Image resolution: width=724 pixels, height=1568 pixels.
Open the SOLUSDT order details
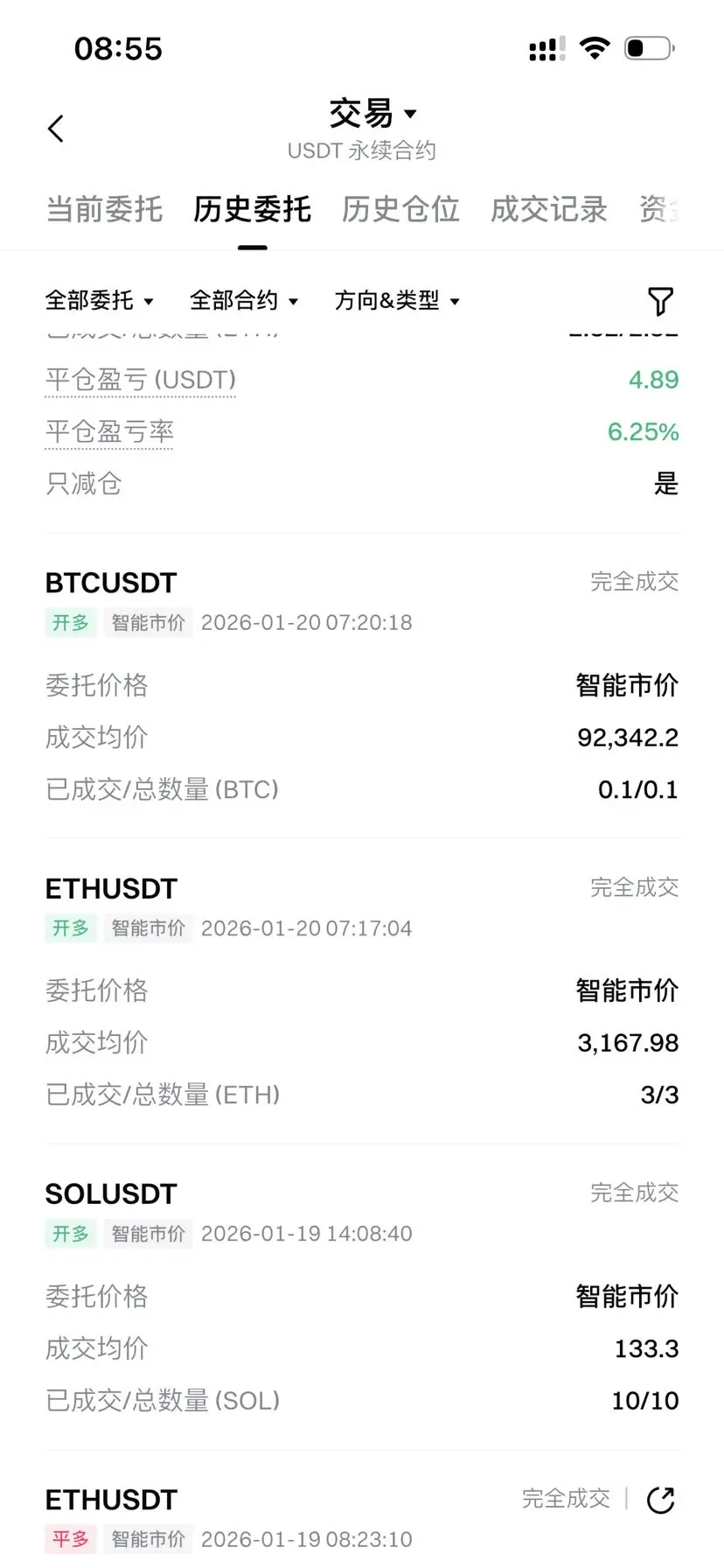click(111, 1194)
